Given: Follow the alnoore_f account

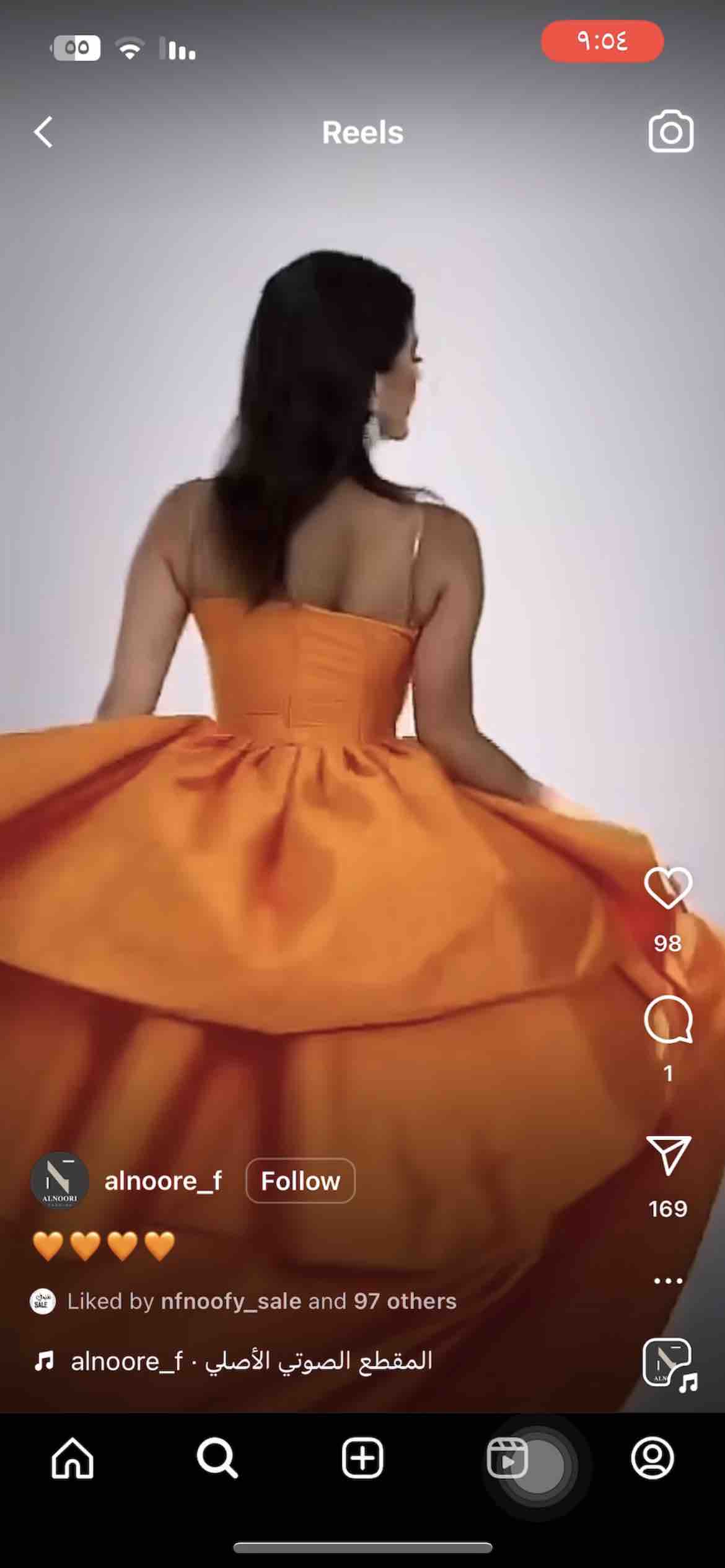Looking at the screenshot, I should [300, 1181].
